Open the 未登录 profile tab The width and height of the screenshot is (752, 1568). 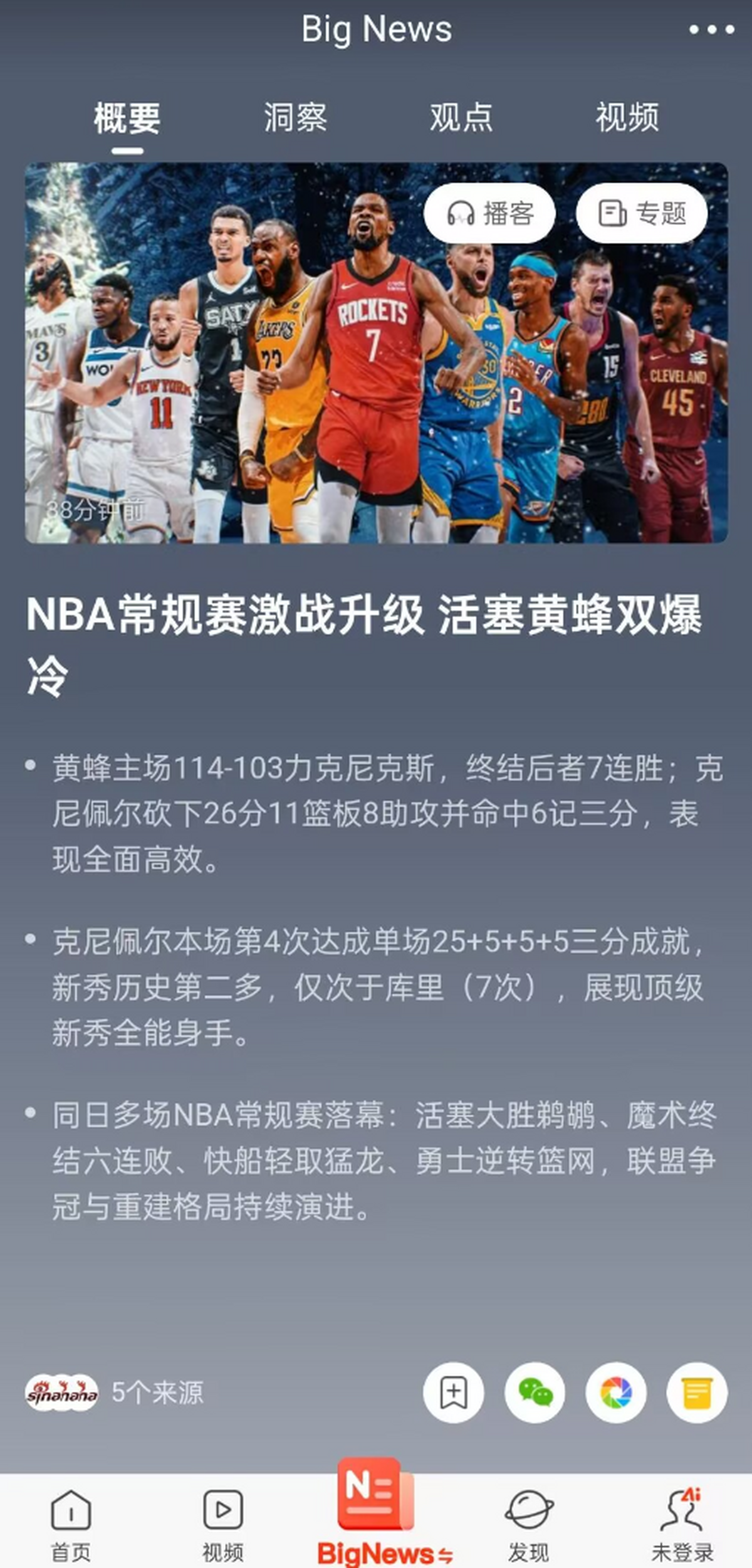pos(682,1525)
